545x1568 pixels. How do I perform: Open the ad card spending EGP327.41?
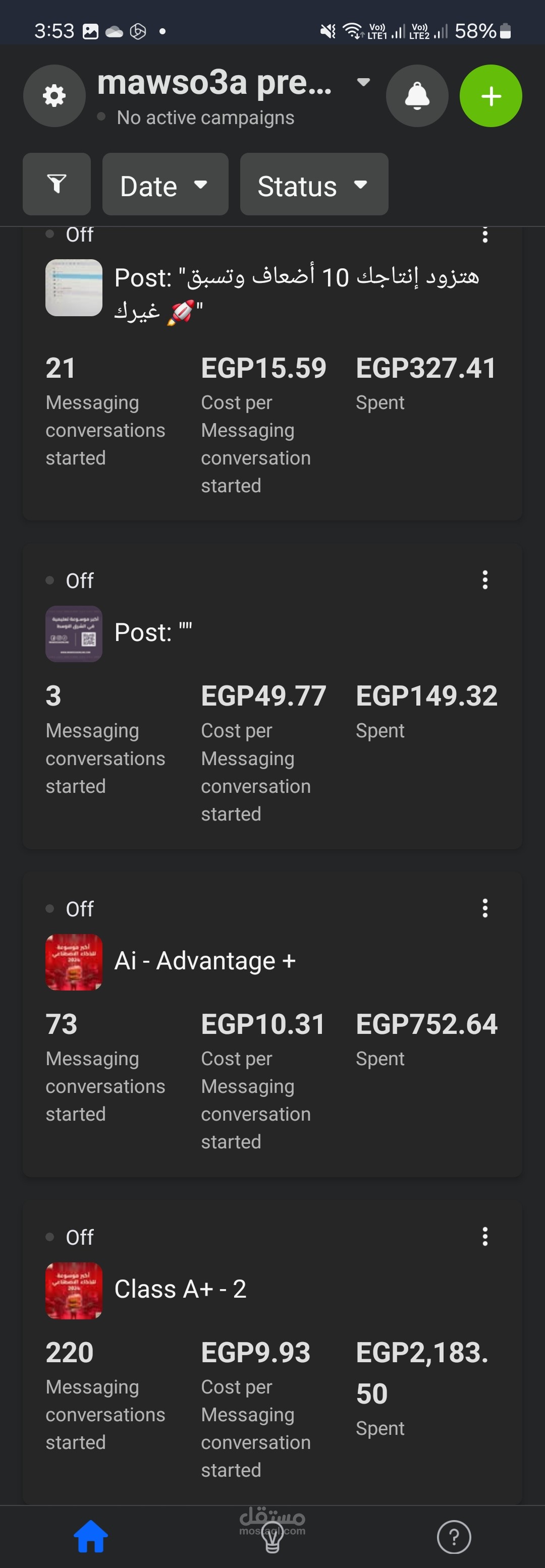272,377
